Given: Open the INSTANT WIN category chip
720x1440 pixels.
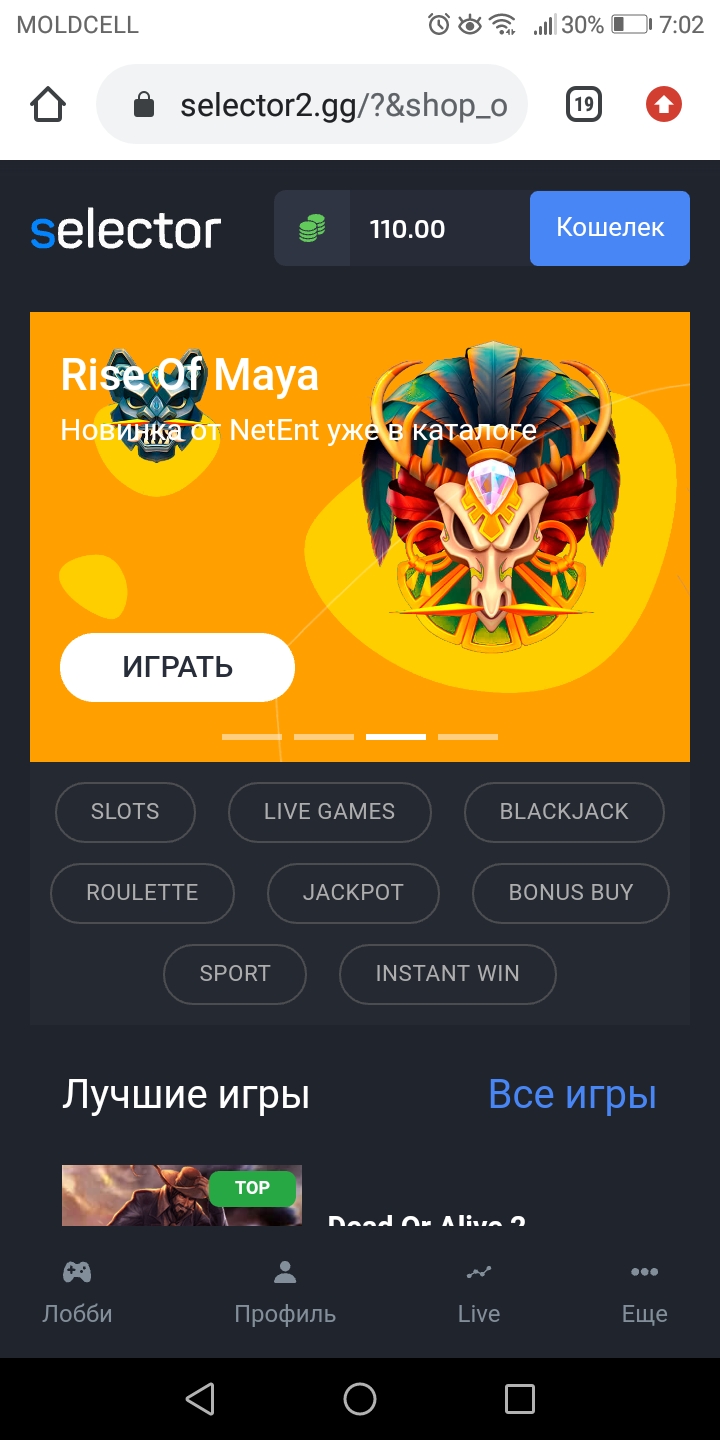Looking at the screenshot, I should (447, 974).
